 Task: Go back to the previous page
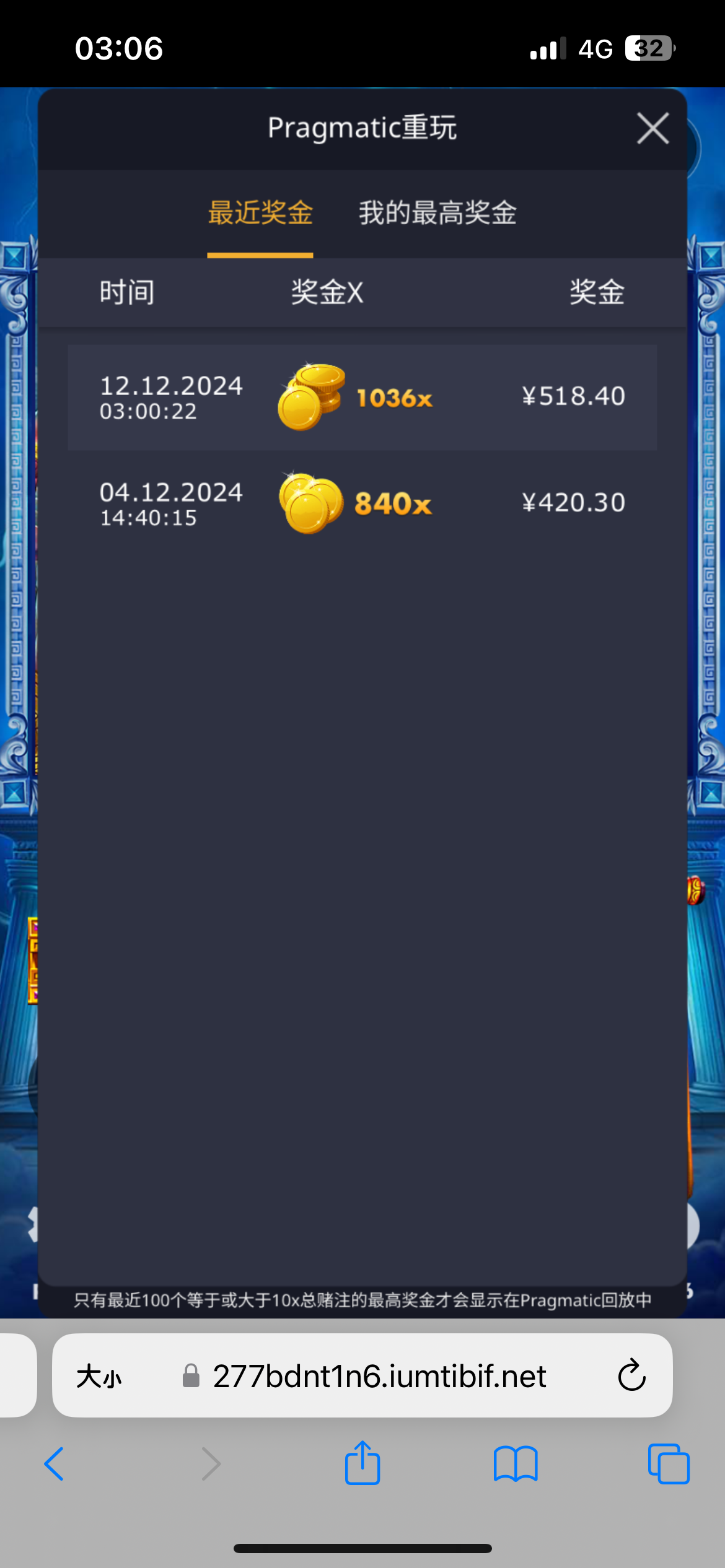(55, 1464)
